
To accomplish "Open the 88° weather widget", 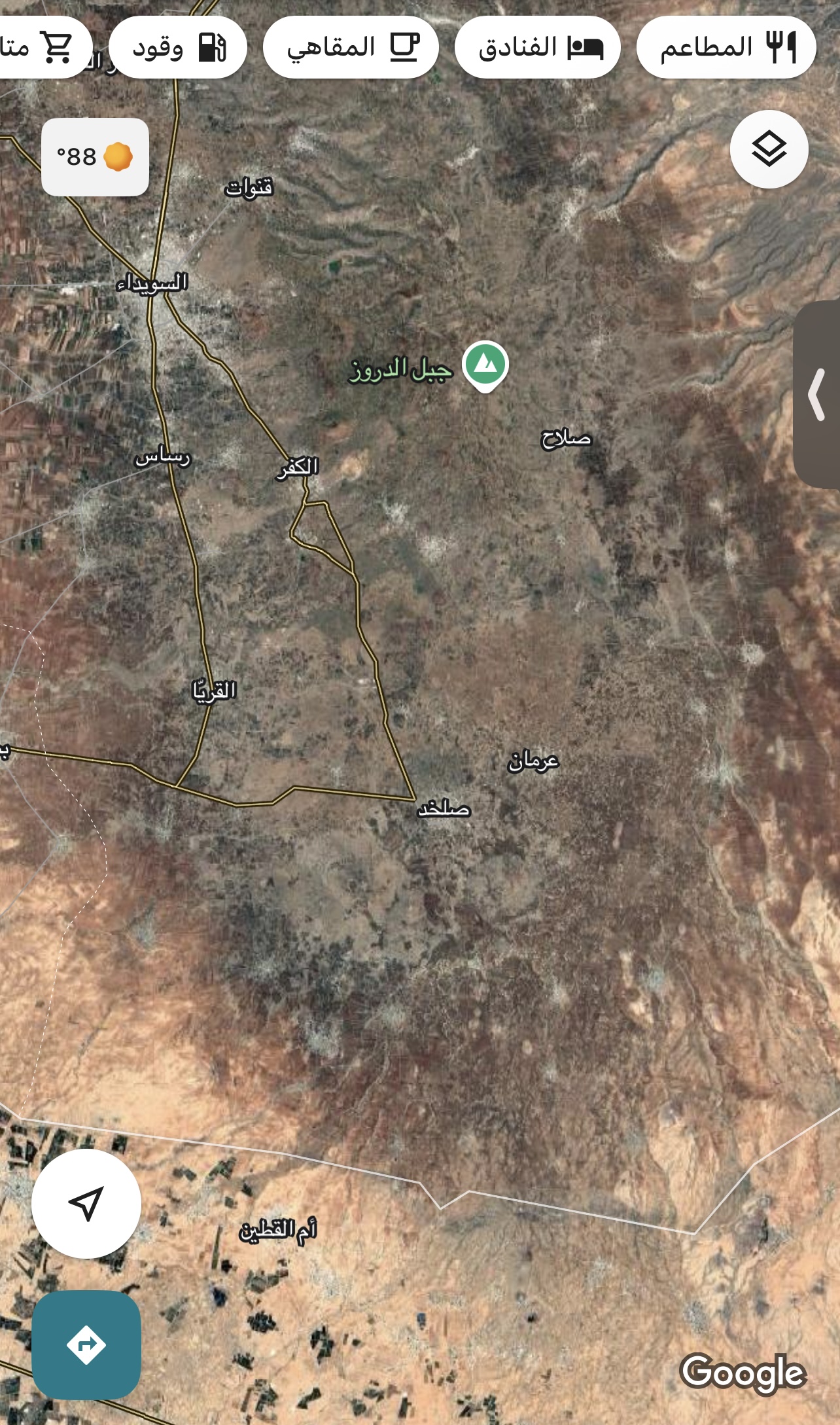I will [x=96, y=157].
